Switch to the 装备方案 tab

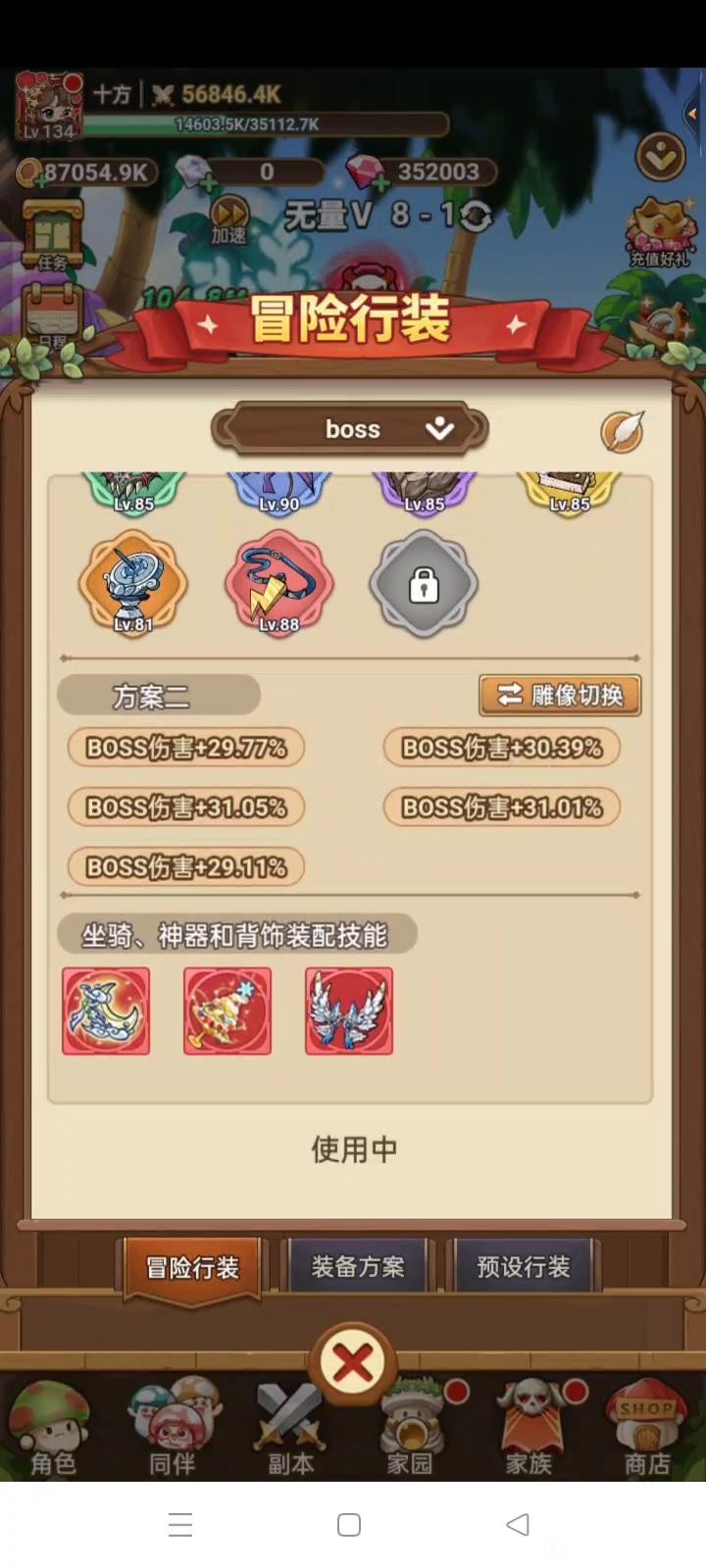(358, 1267)
